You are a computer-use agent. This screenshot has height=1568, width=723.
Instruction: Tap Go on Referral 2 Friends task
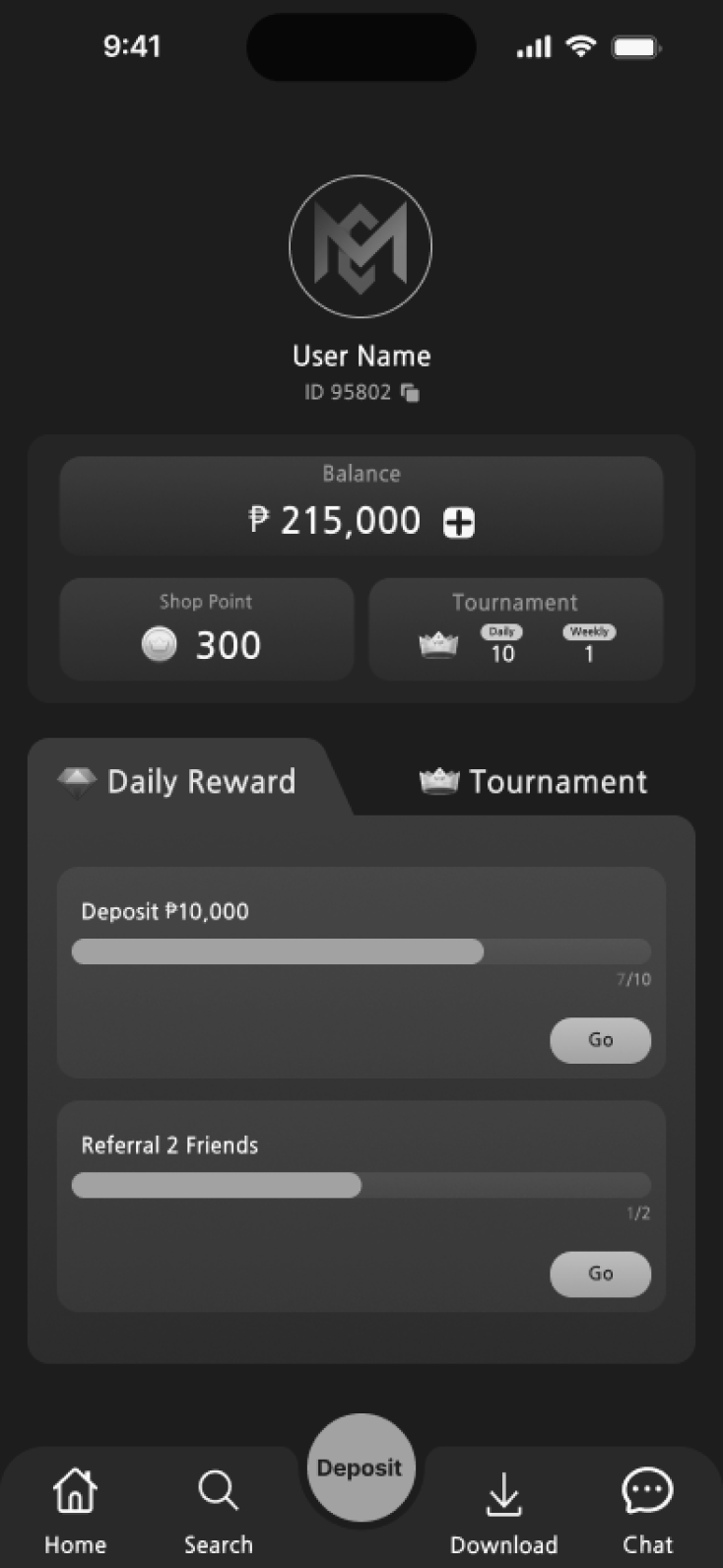pos(600,1274)
